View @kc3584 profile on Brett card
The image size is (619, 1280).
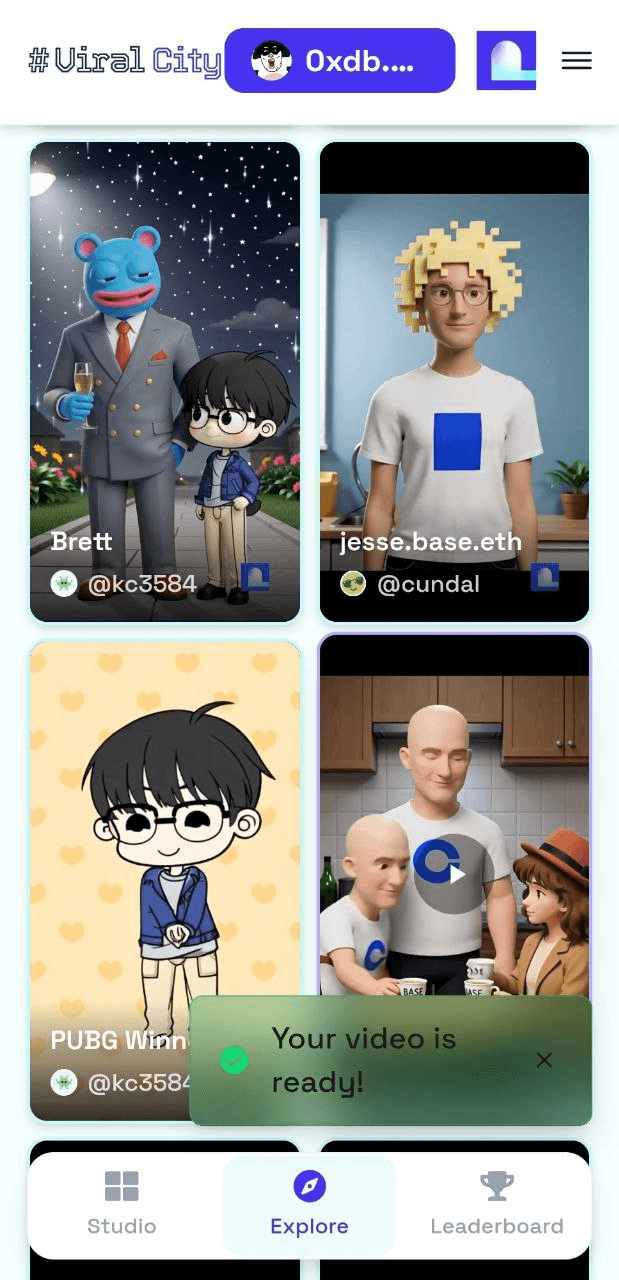tap(140, 584)
